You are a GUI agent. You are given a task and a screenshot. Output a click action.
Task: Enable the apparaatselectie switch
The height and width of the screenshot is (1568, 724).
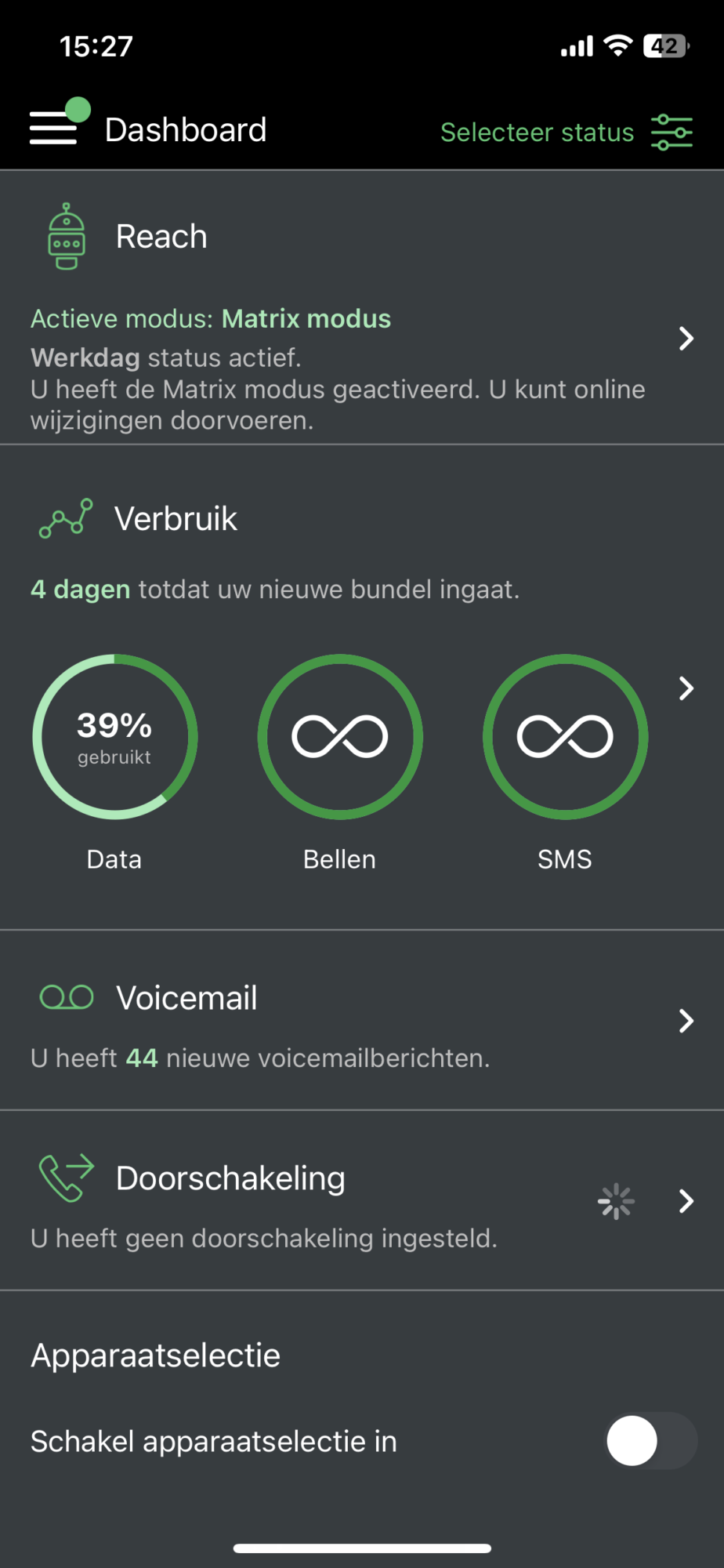tap(651, 1441)
